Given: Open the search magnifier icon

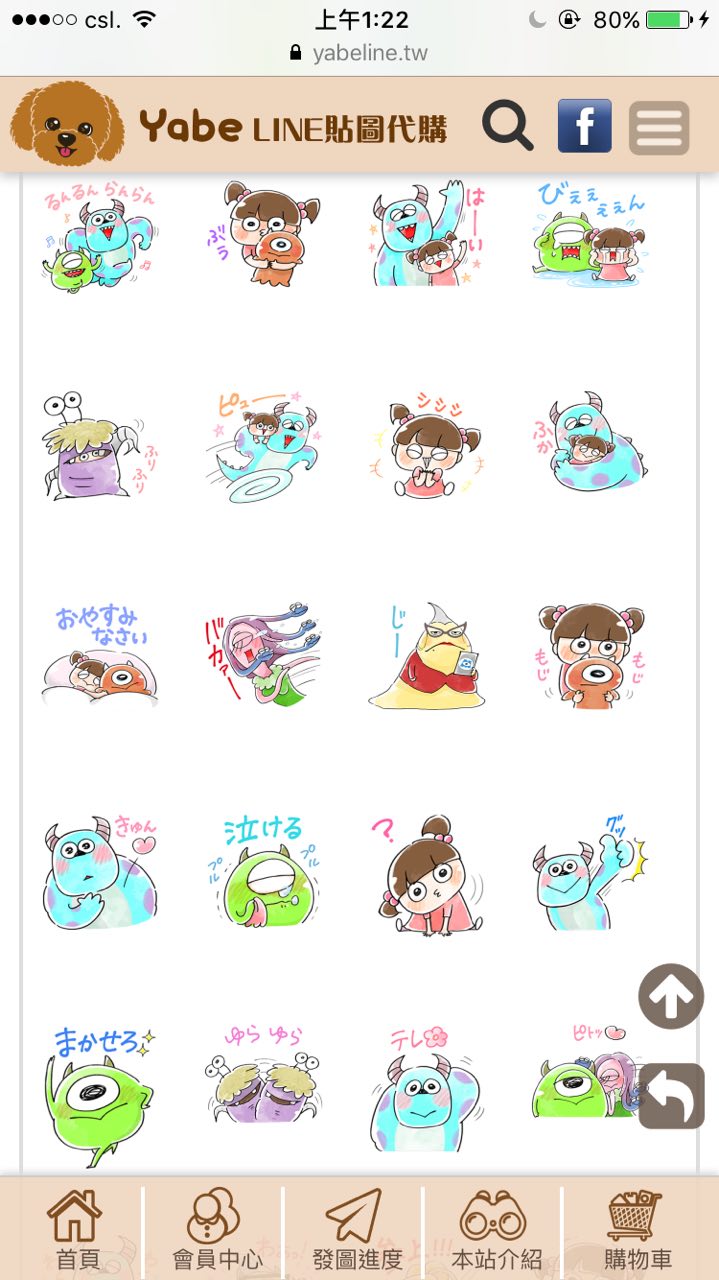Looking at the screenshot, I should (x=508, y=127).
